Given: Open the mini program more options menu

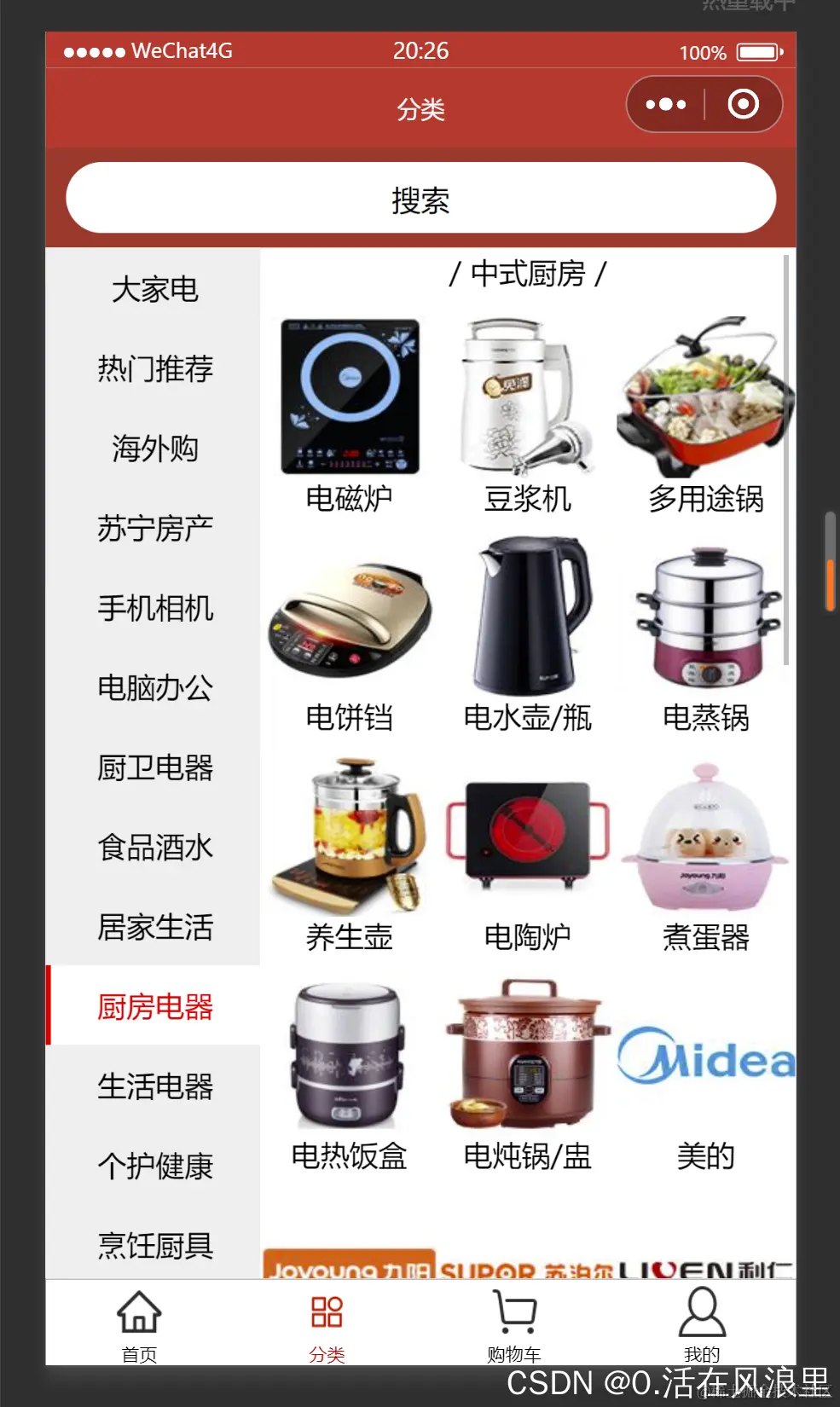Looking at the screenshot, I should [666, 105].
